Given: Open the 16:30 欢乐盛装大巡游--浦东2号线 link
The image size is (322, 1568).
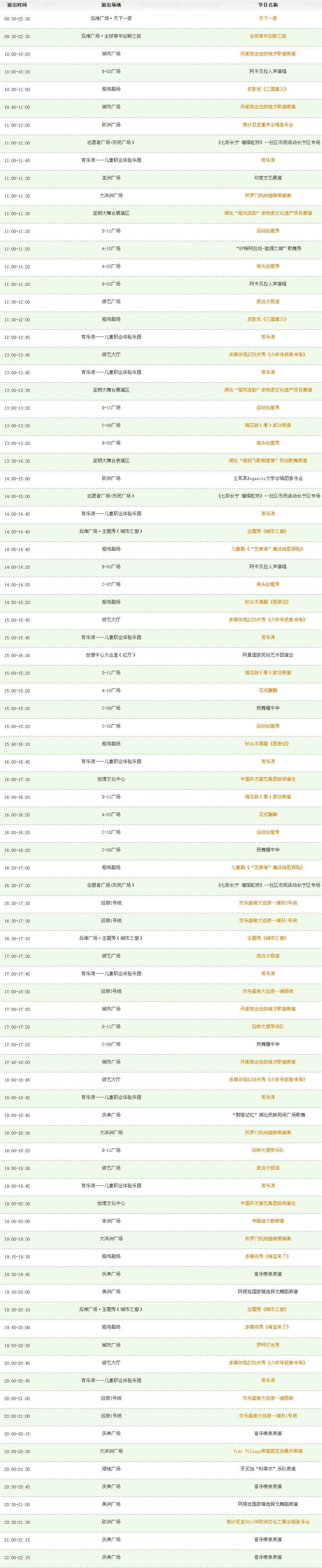Looking at the screenshot, I should click(268, 903).
